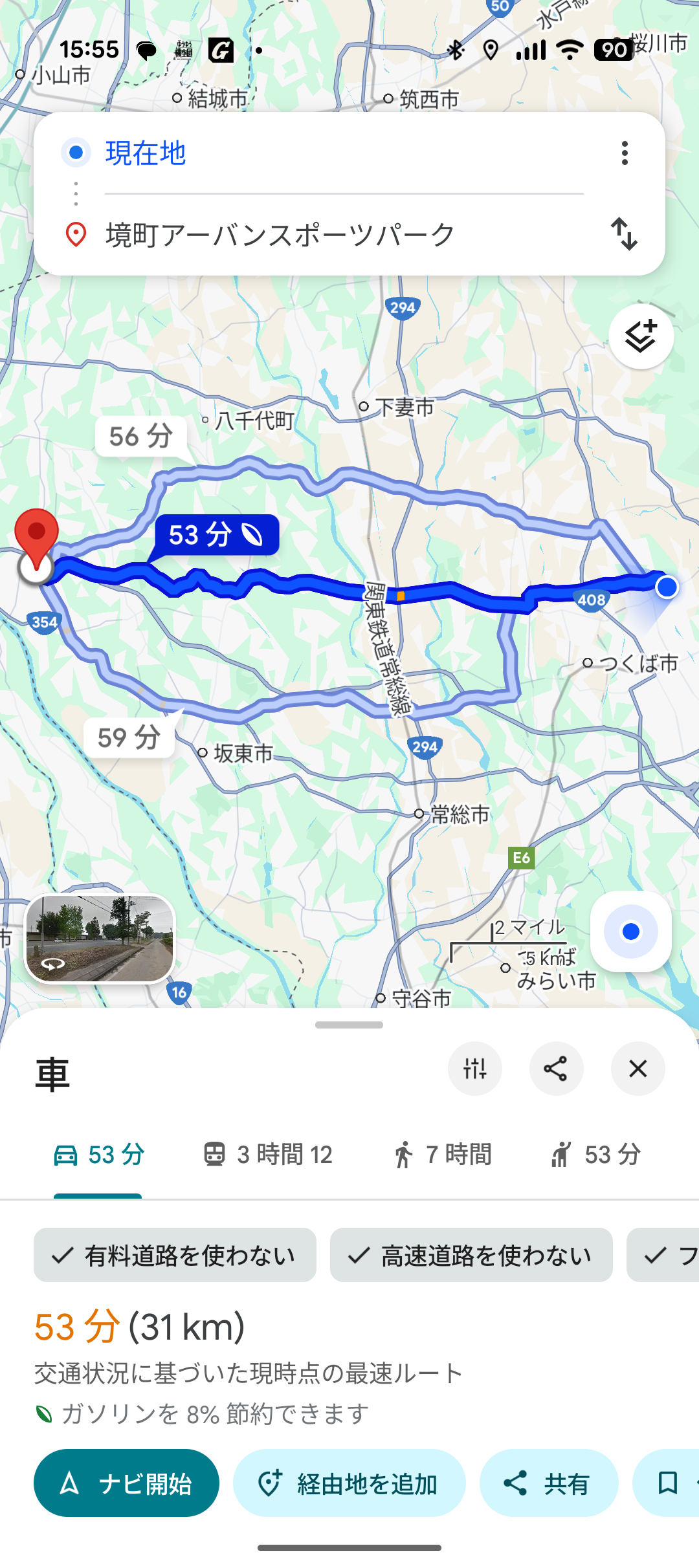This screenshot has width=699, height=1568.
Task: Select the 56 分 alternate route
Action: tap(141, 437)
